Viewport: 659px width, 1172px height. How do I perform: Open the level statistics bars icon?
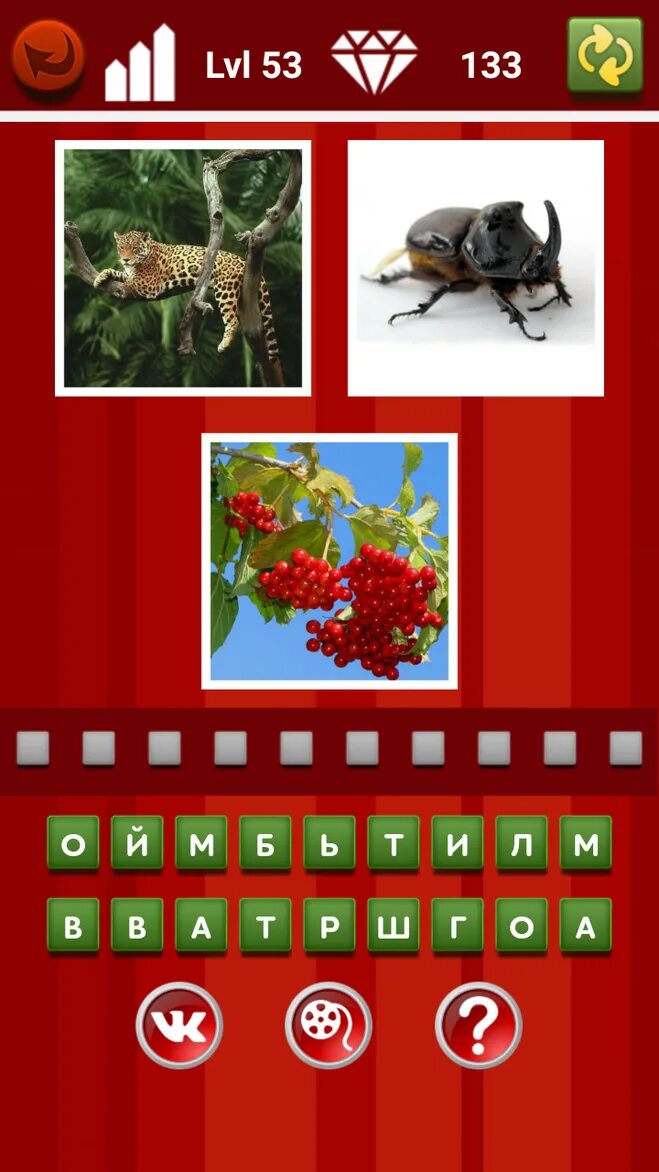point(140,65)
